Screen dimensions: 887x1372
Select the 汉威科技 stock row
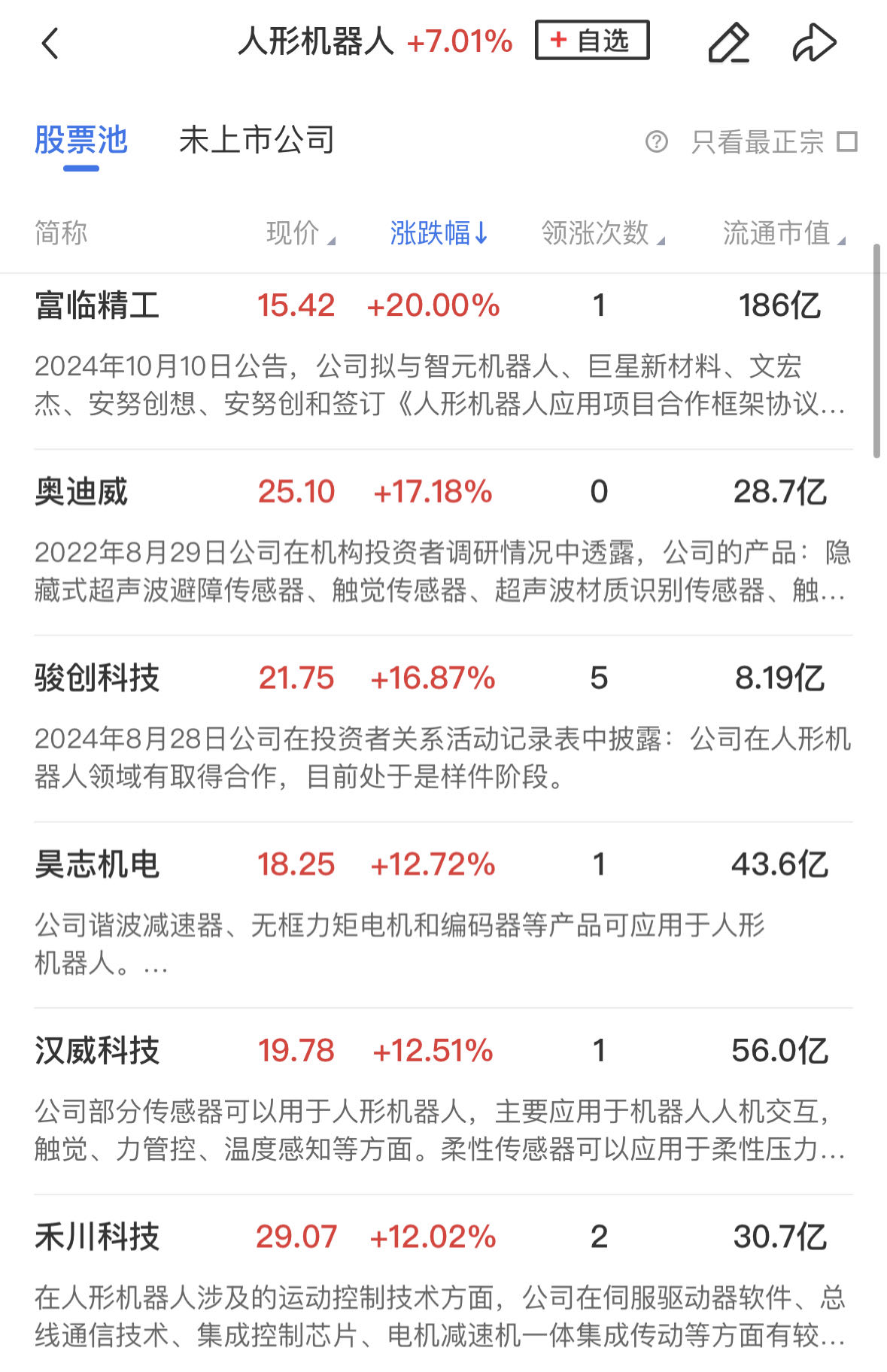[x=97, y=1051]
